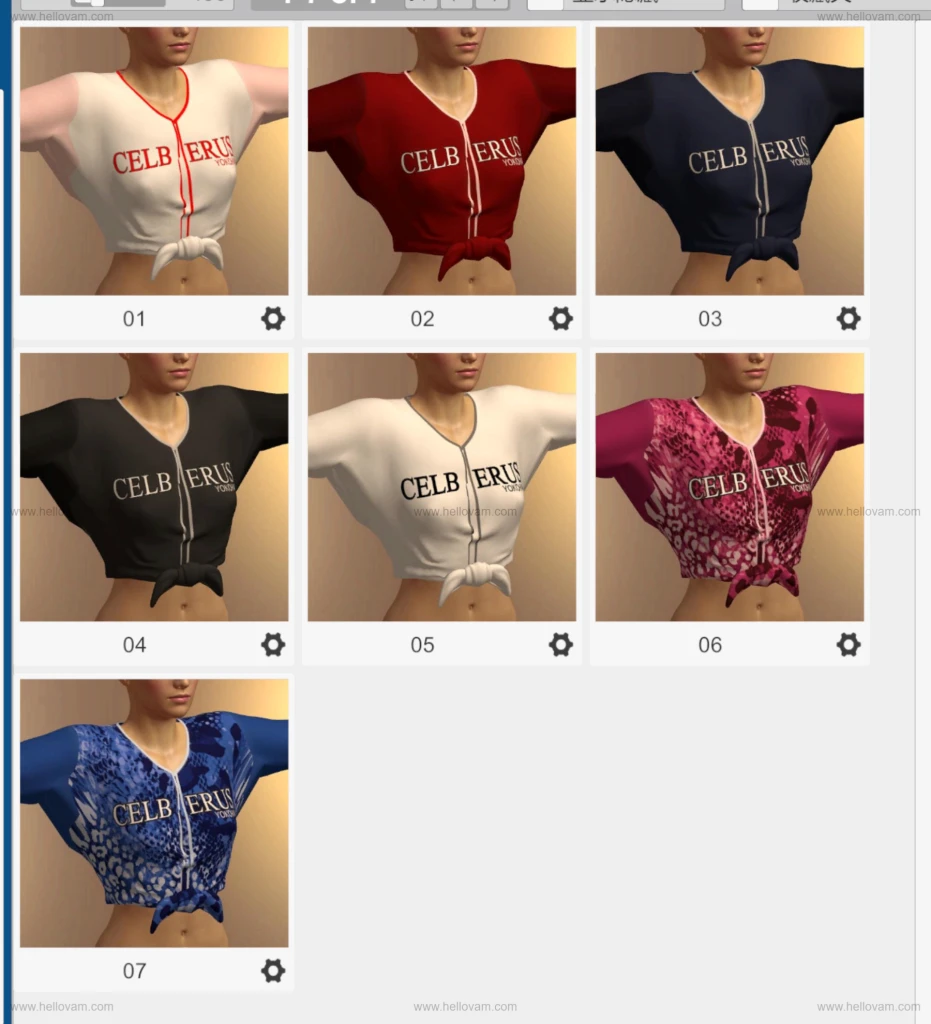Select the white shirt with red trim thumbnail

coord(153,158)
